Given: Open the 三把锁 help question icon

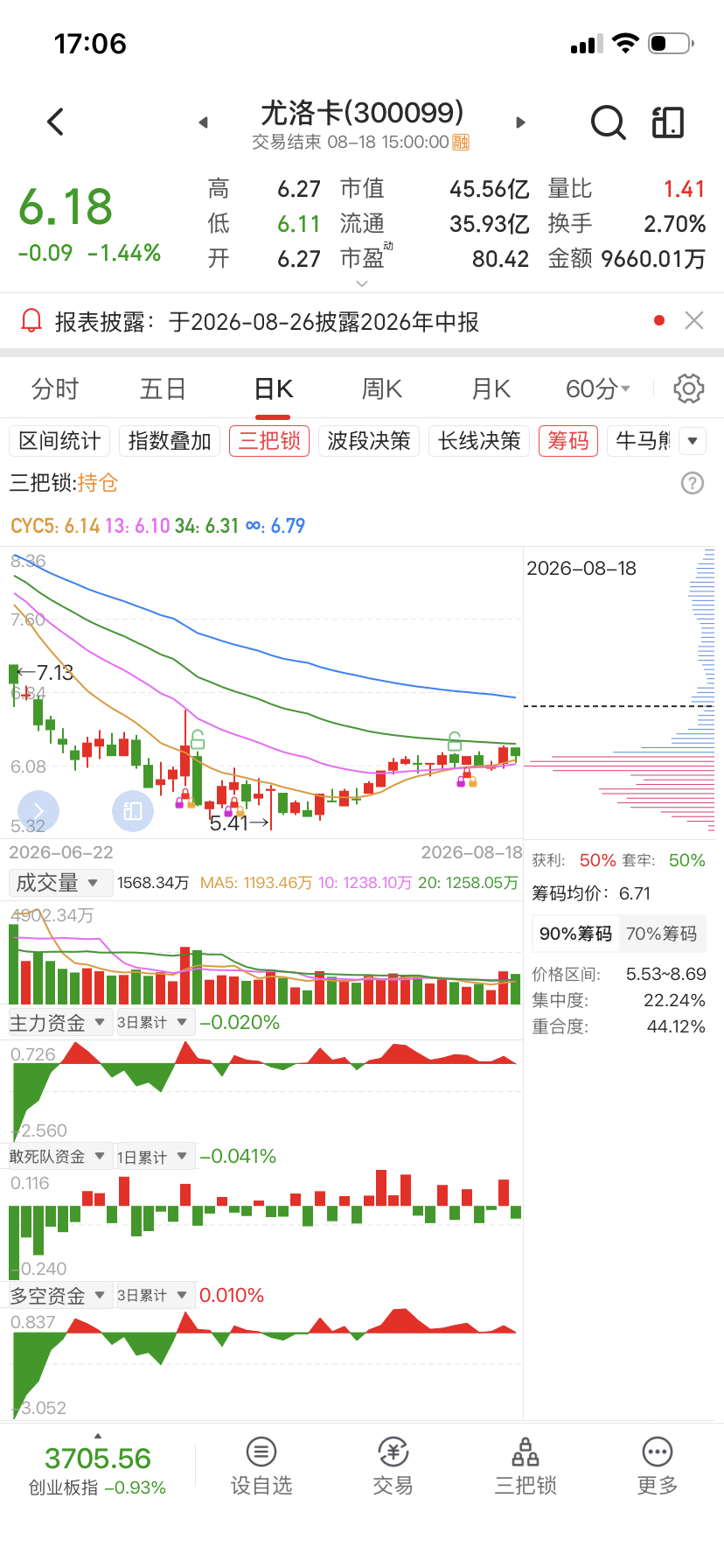Looking at the screenshot, I should coord(693,483).
